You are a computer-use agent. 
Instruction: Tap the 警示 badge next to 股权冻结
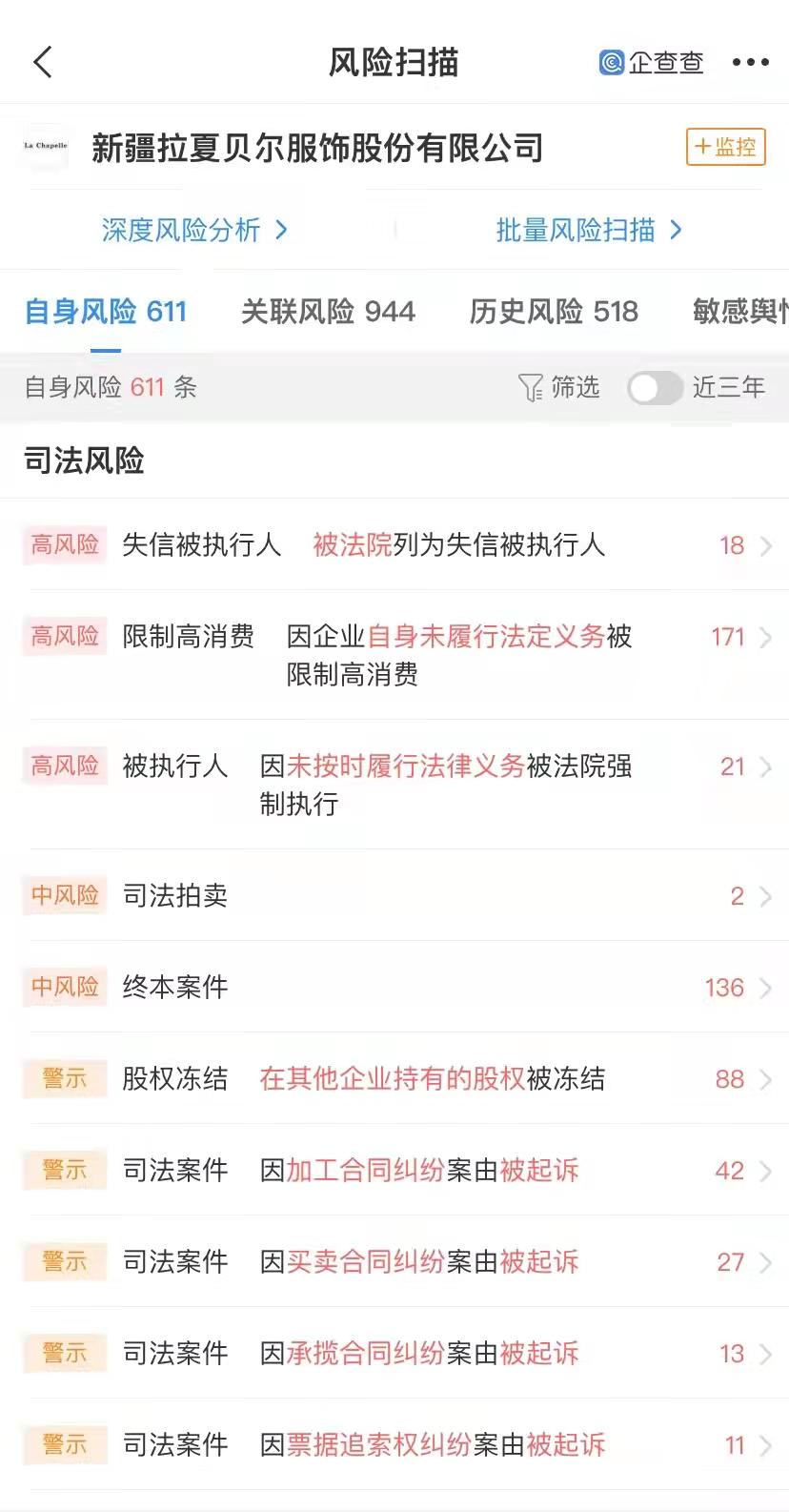64,1079
